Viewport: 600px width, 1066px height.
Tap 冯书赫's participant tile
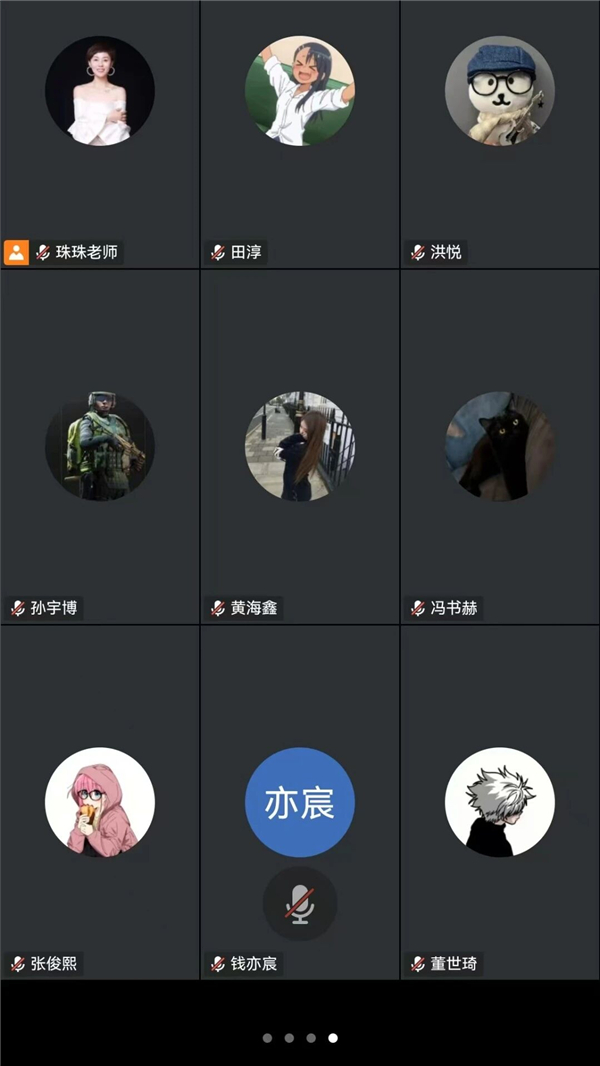tap(500, 446)
